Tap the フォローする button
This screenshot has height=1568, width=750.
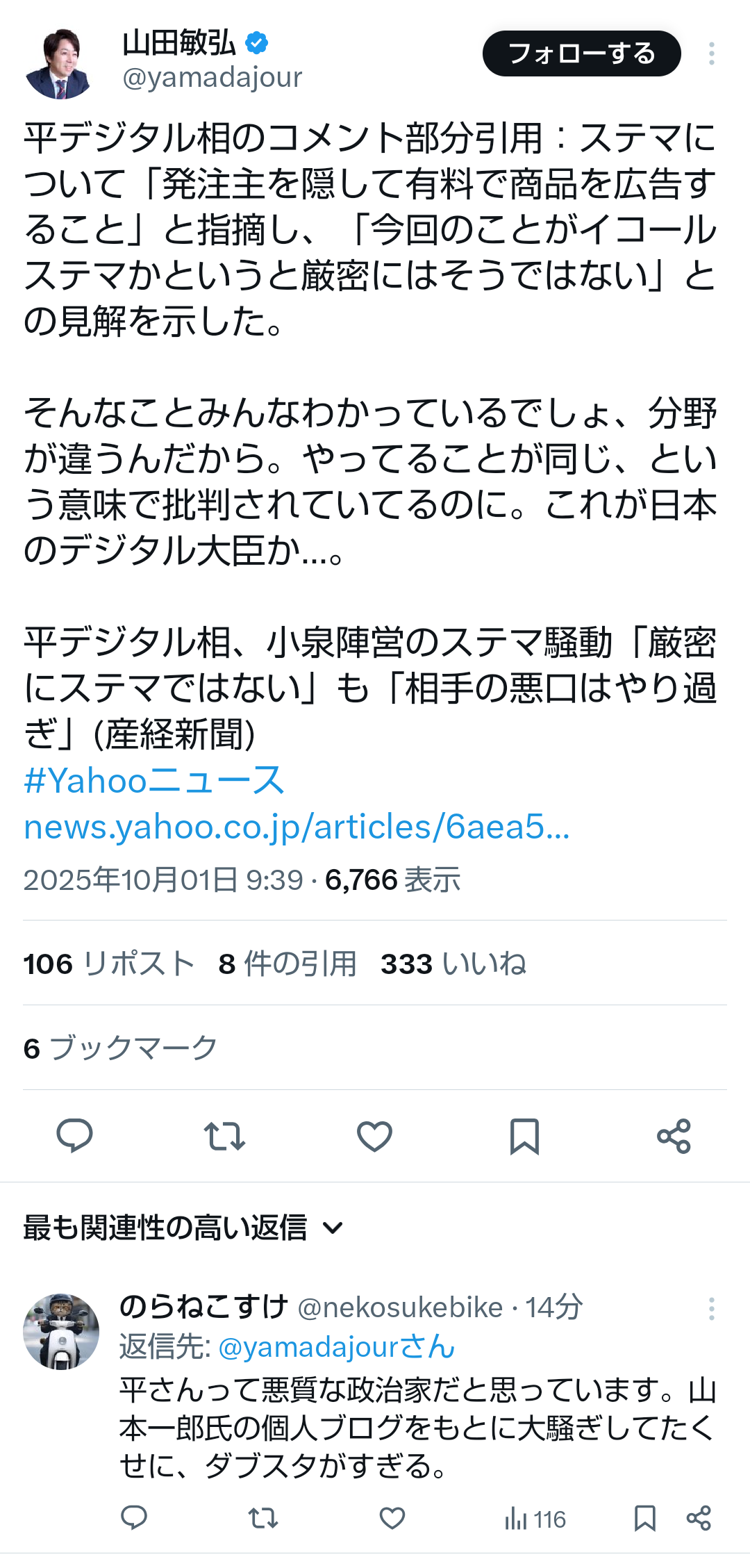click(x=581, y=53)
